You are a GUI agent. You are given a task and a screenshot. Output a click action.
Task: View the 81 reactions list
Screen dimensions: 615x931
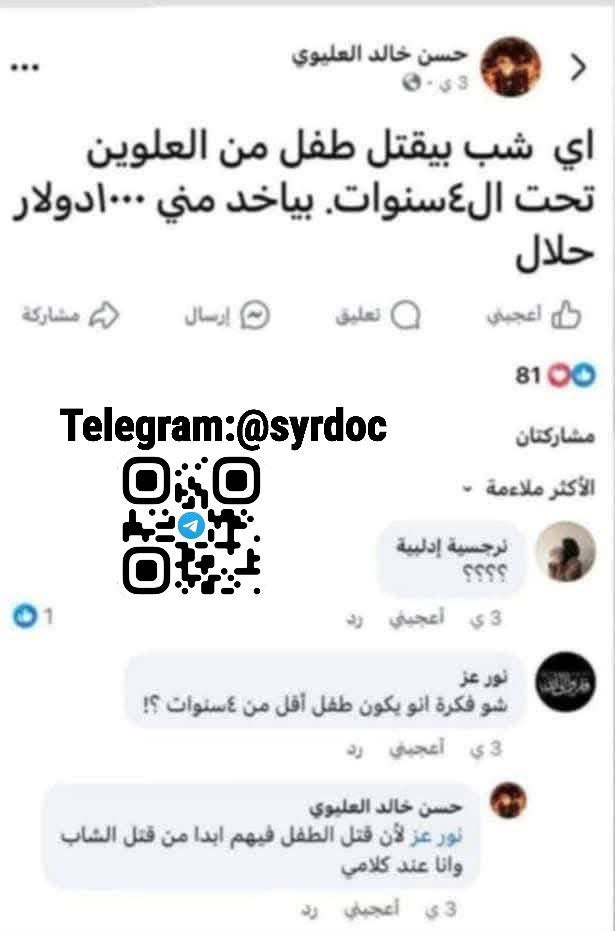[x=555, y=376]
